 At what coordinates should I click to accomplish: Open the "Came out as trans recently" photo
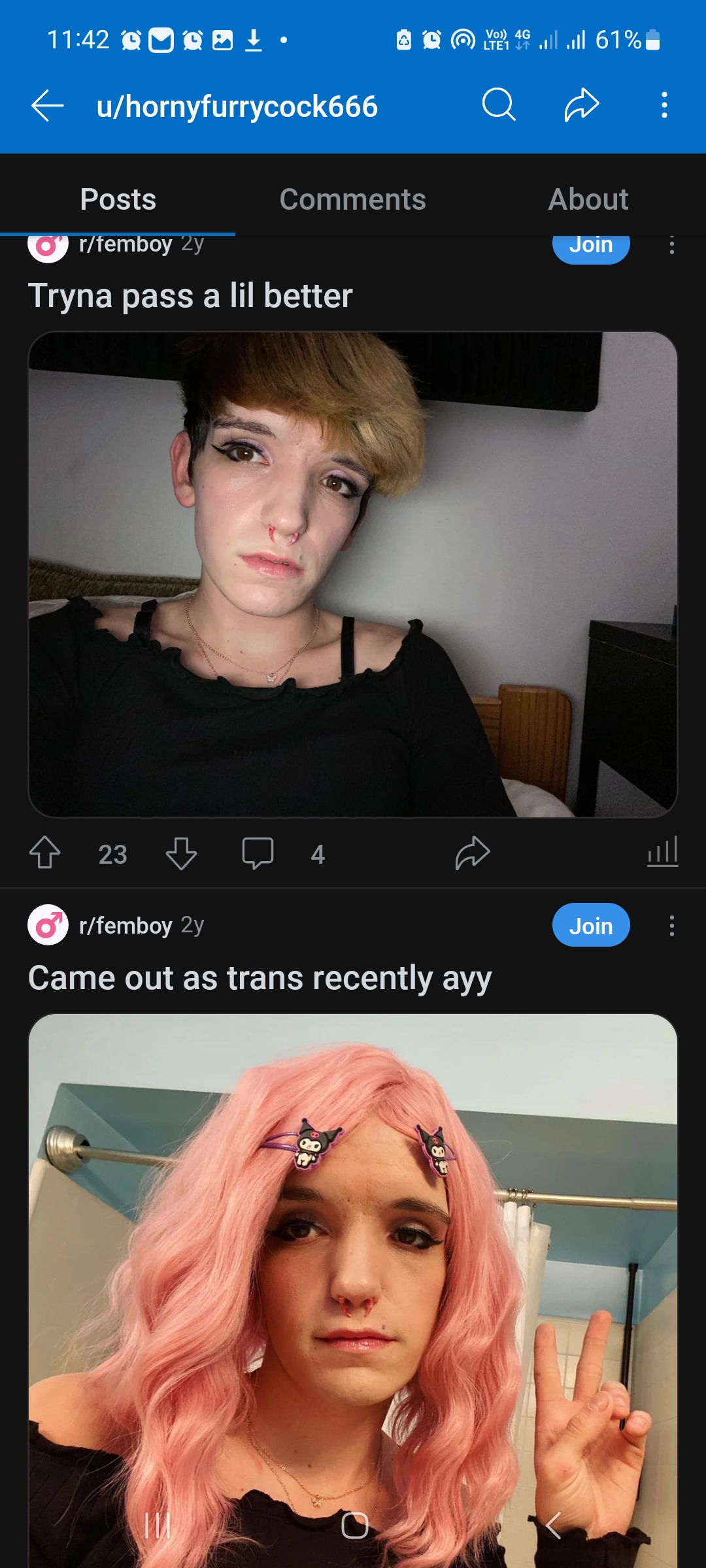[x=353, y=1290]
